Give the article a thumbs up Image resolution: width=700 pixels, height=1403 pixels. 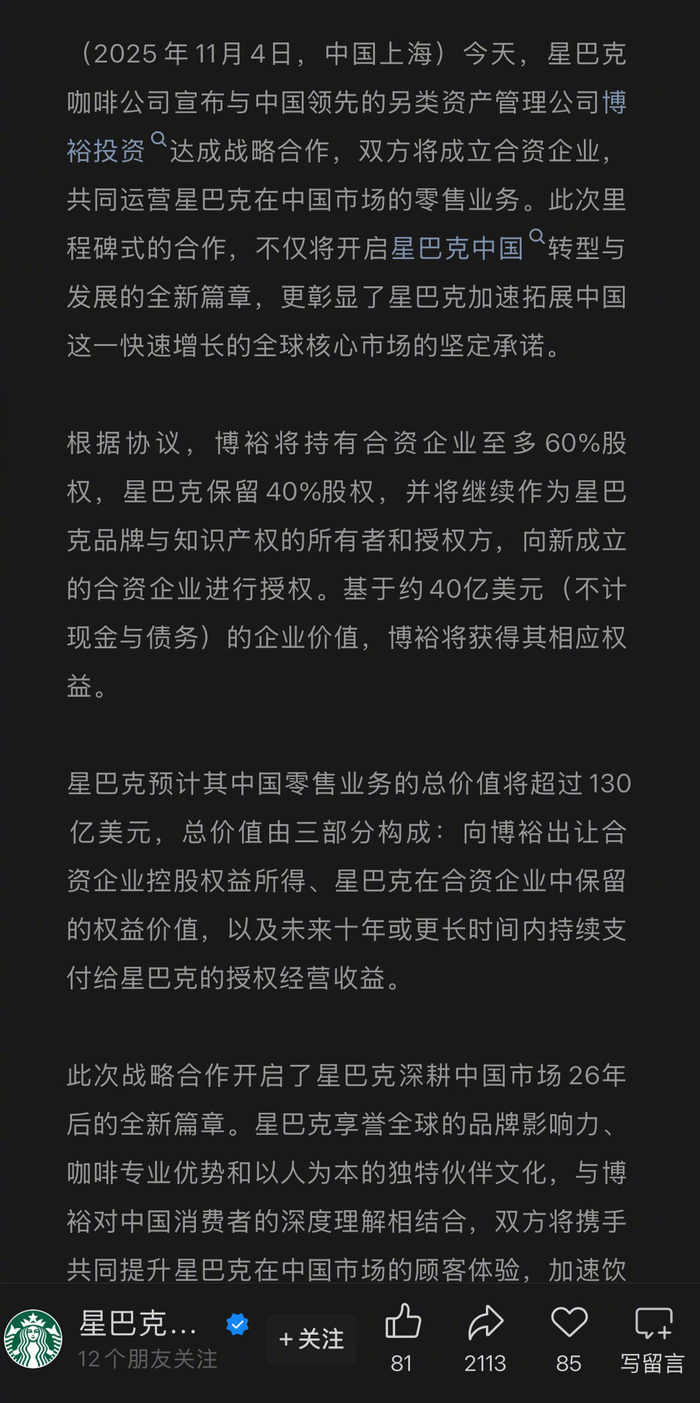pos(402,1324)
